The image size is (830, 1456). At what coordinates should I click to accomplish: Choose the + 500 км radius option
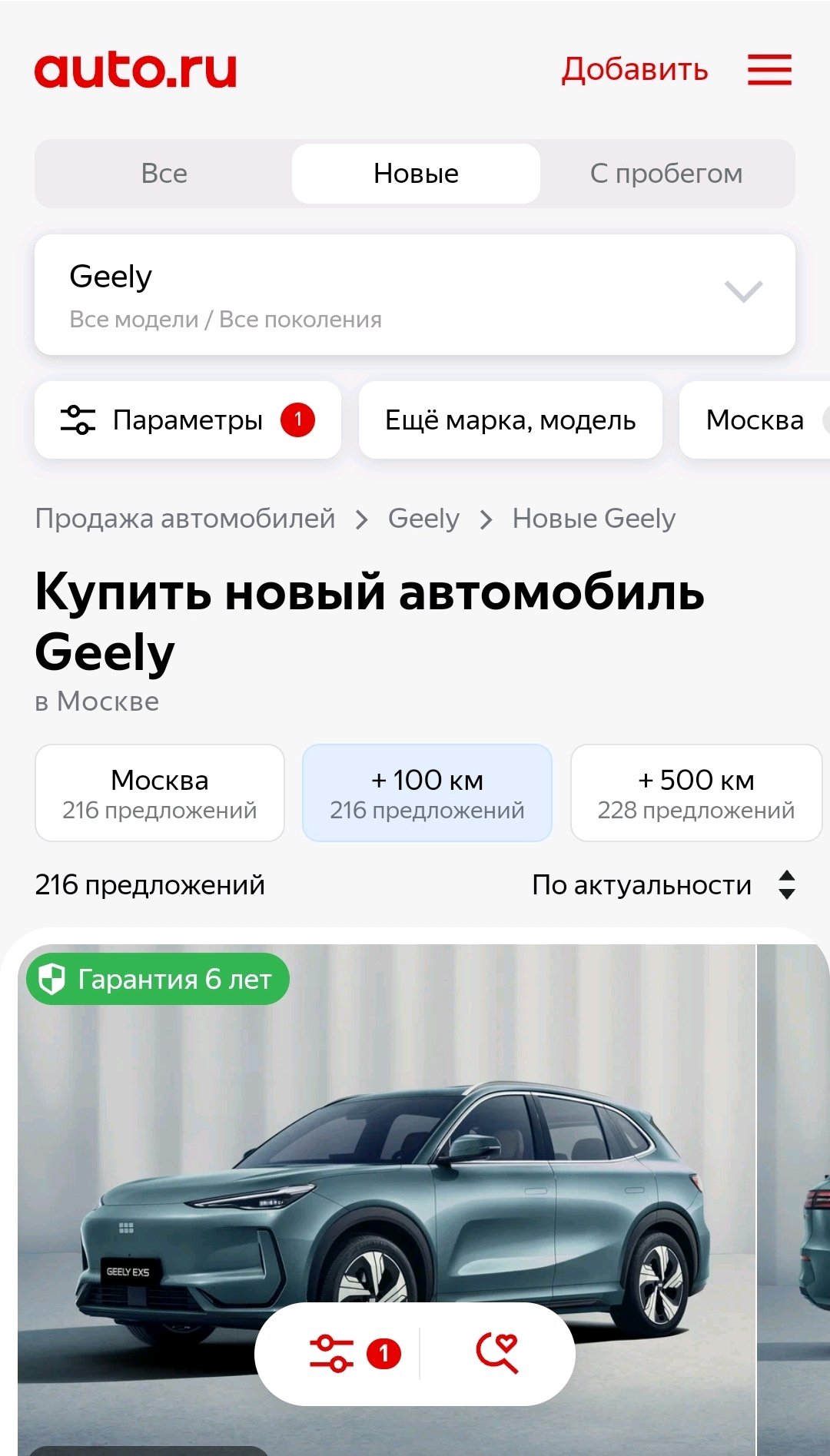click(x=696, y=793)
